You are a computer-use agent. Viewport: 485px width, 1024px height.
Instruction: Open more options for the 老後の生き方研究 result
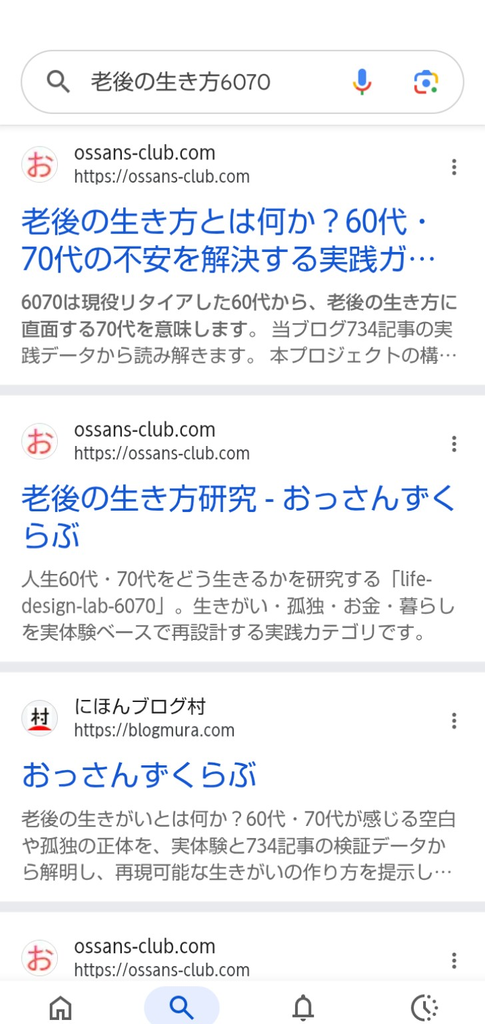[454, 444]
